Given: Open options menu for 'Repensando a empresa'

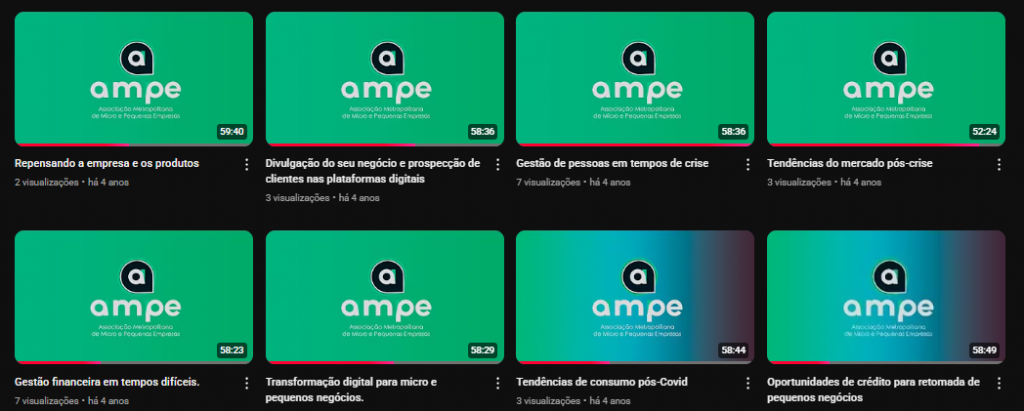Looking at the screenshot, I should [247, 164].
